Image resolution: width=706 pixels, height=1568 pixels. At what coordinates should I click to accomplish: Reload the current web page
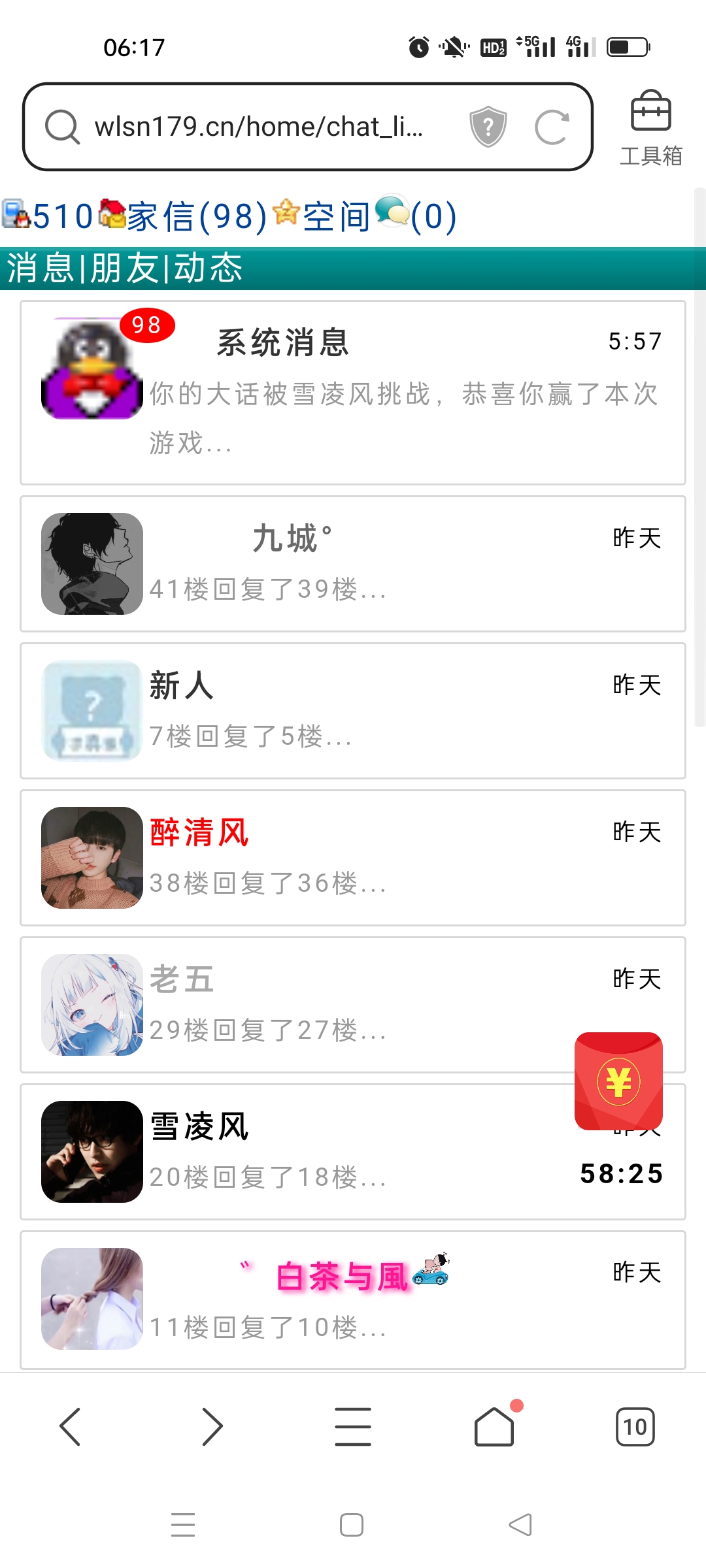tap(551, 127)
